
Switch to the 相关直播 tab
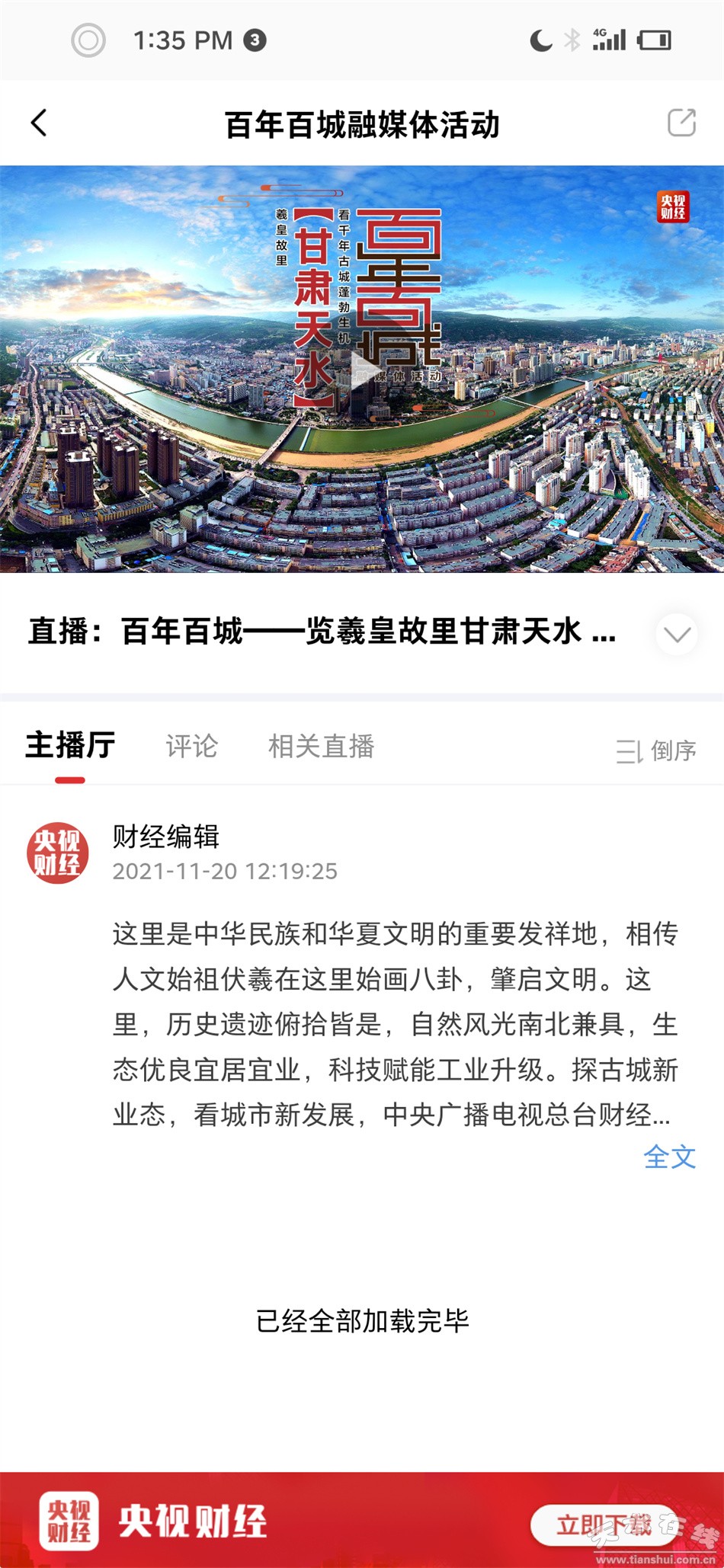(x=321, y=746)
